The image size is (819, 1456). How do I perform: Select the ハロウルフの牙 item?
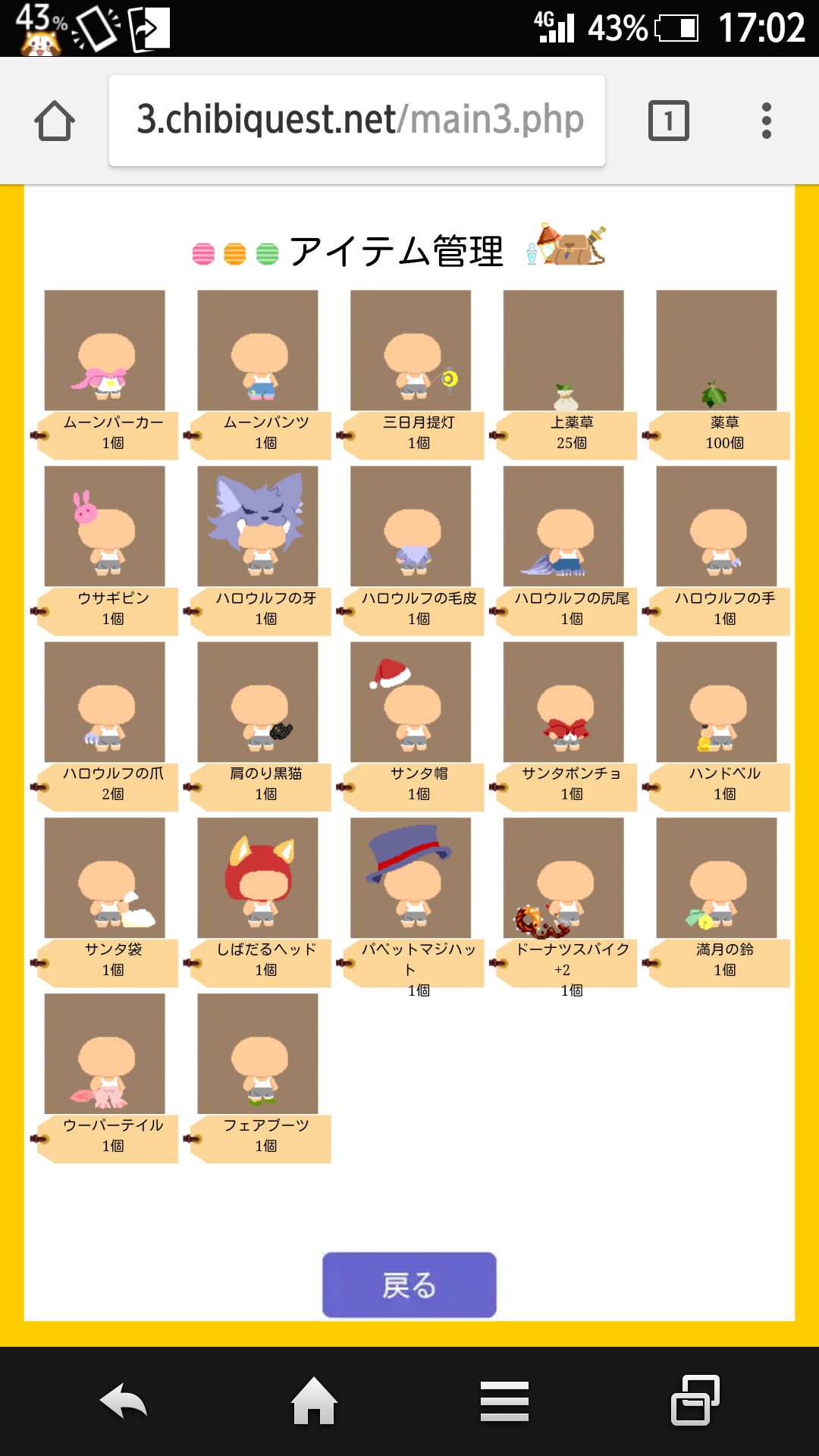click(258, 526)
